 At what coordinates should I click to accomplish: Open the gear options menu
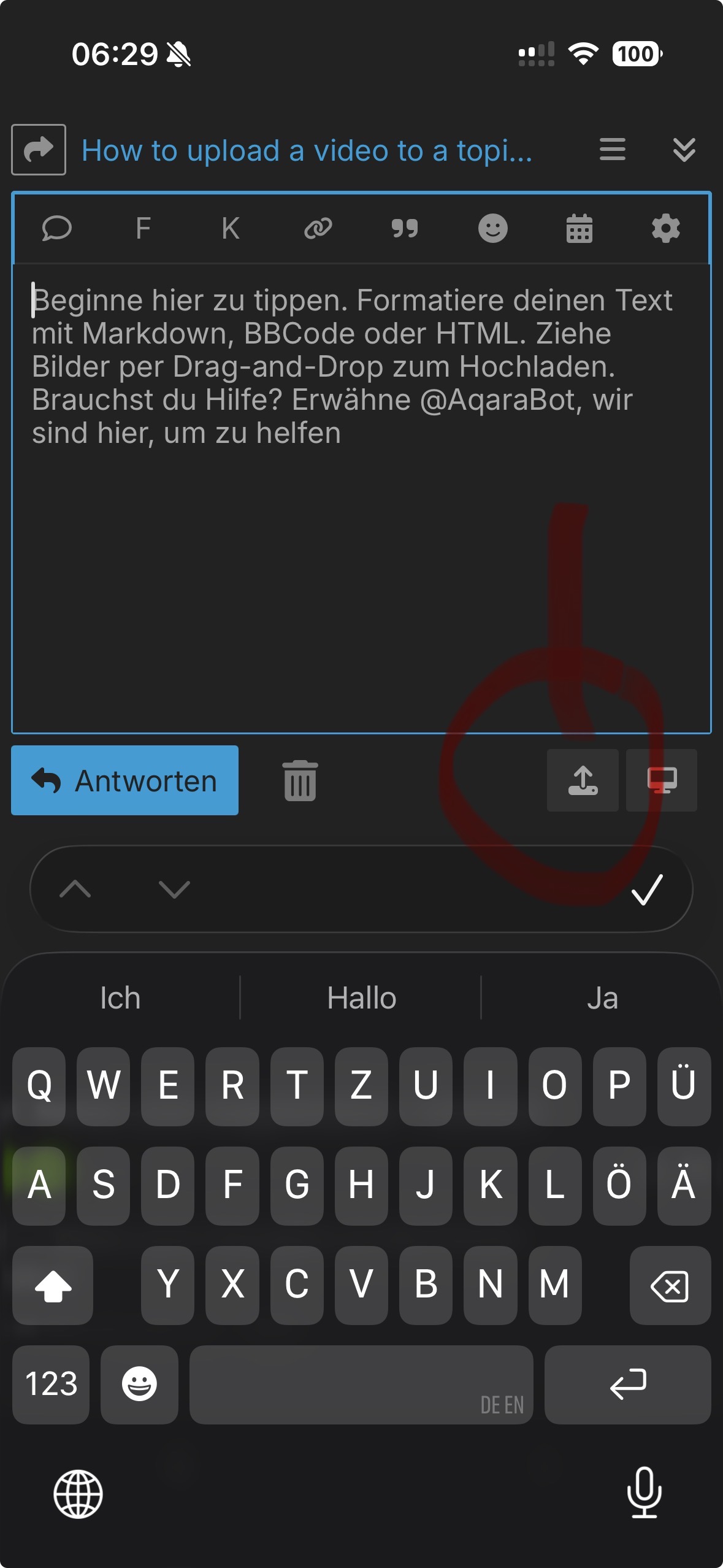tap(665, 229)
